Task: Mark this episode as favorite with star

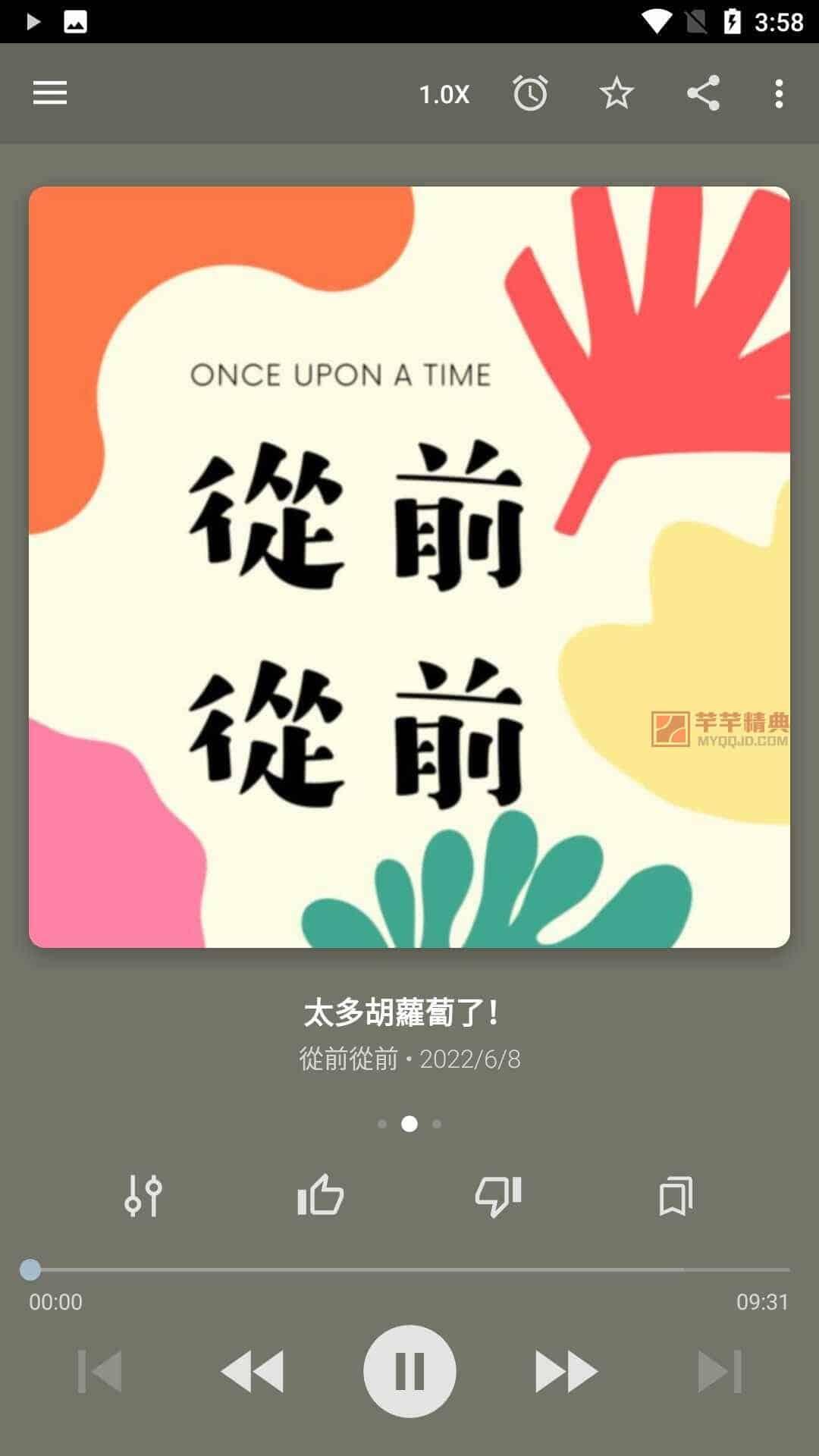Action: 617,93
